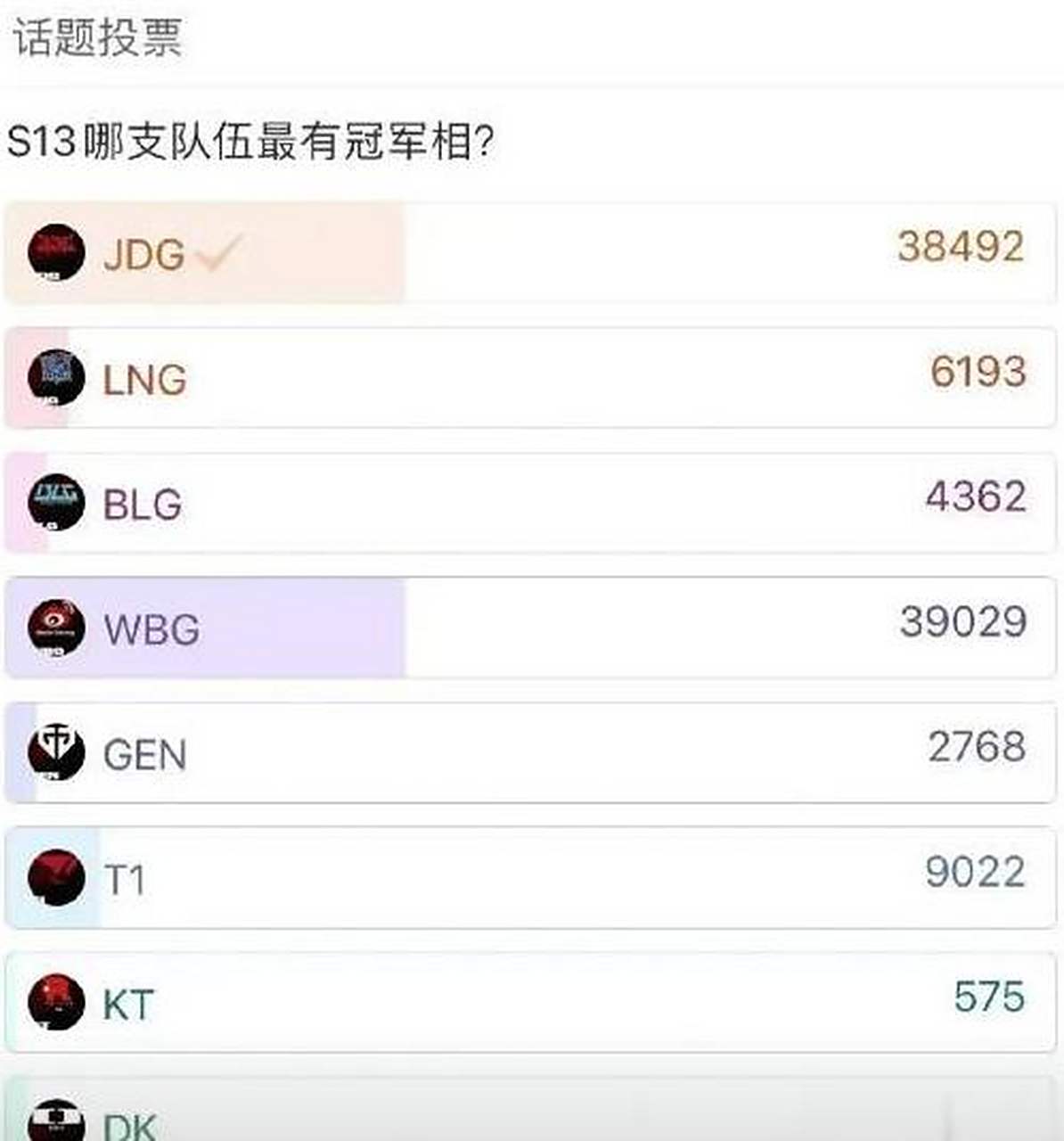Select the JDG poll option
1064x1141 pixels.
(530, 253)
